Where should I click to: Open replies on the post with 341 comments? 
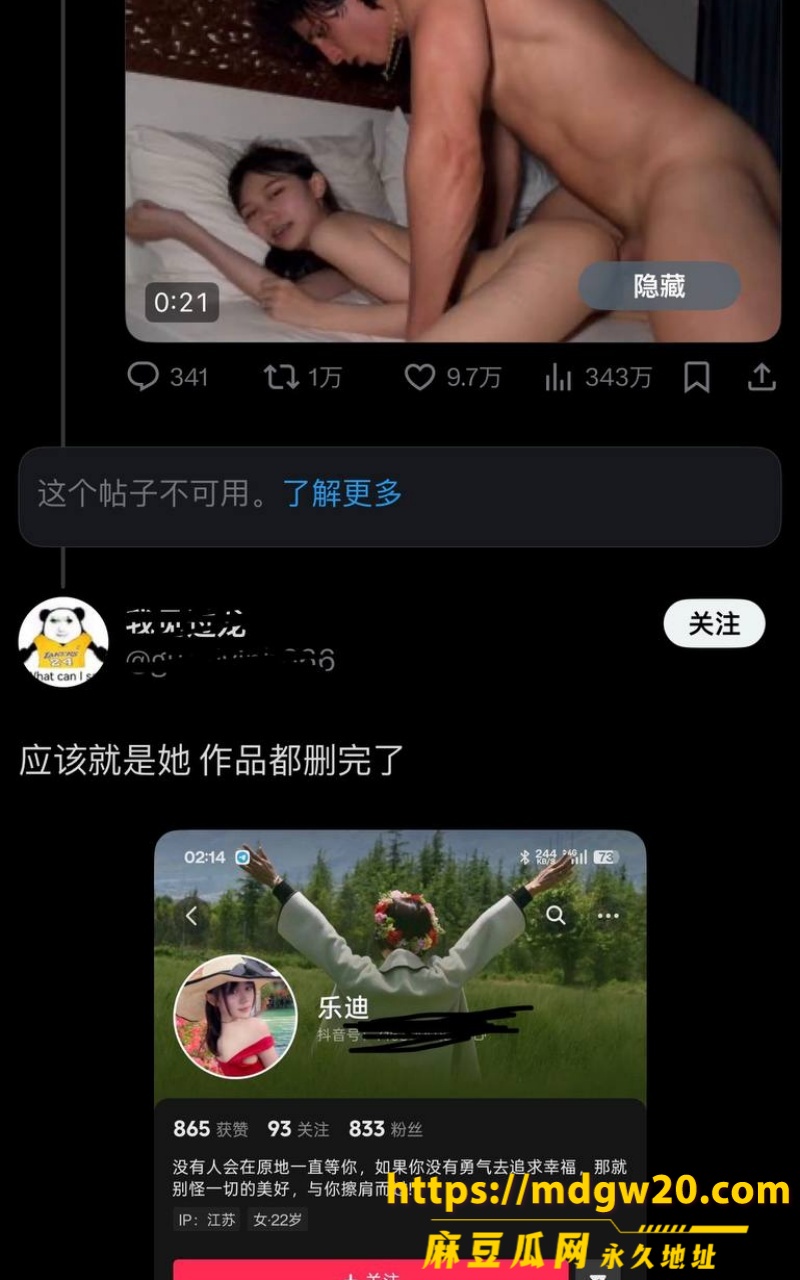coord(167,377)
